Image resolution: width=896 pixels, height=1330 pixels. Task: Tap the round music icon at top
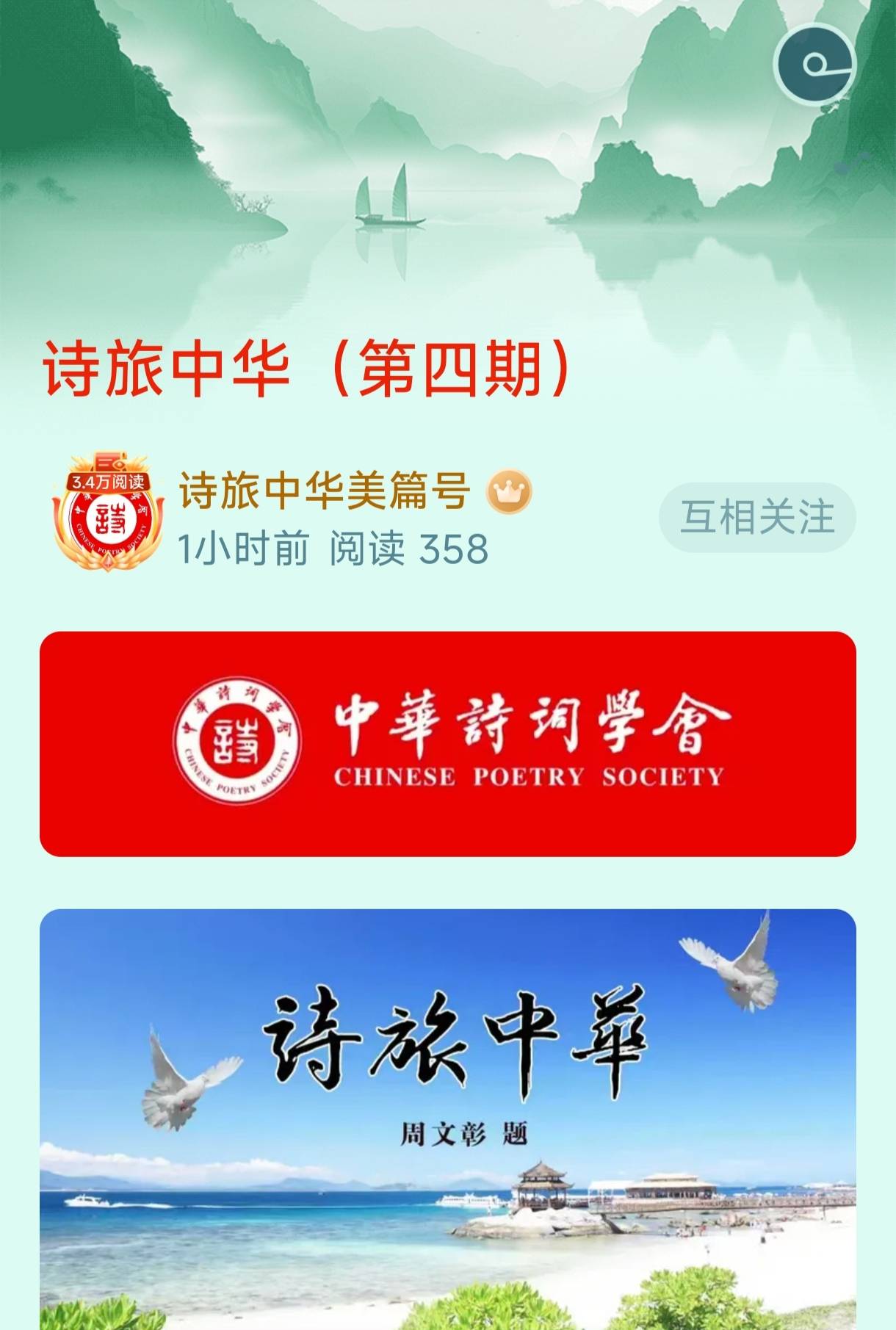[815, 64]
